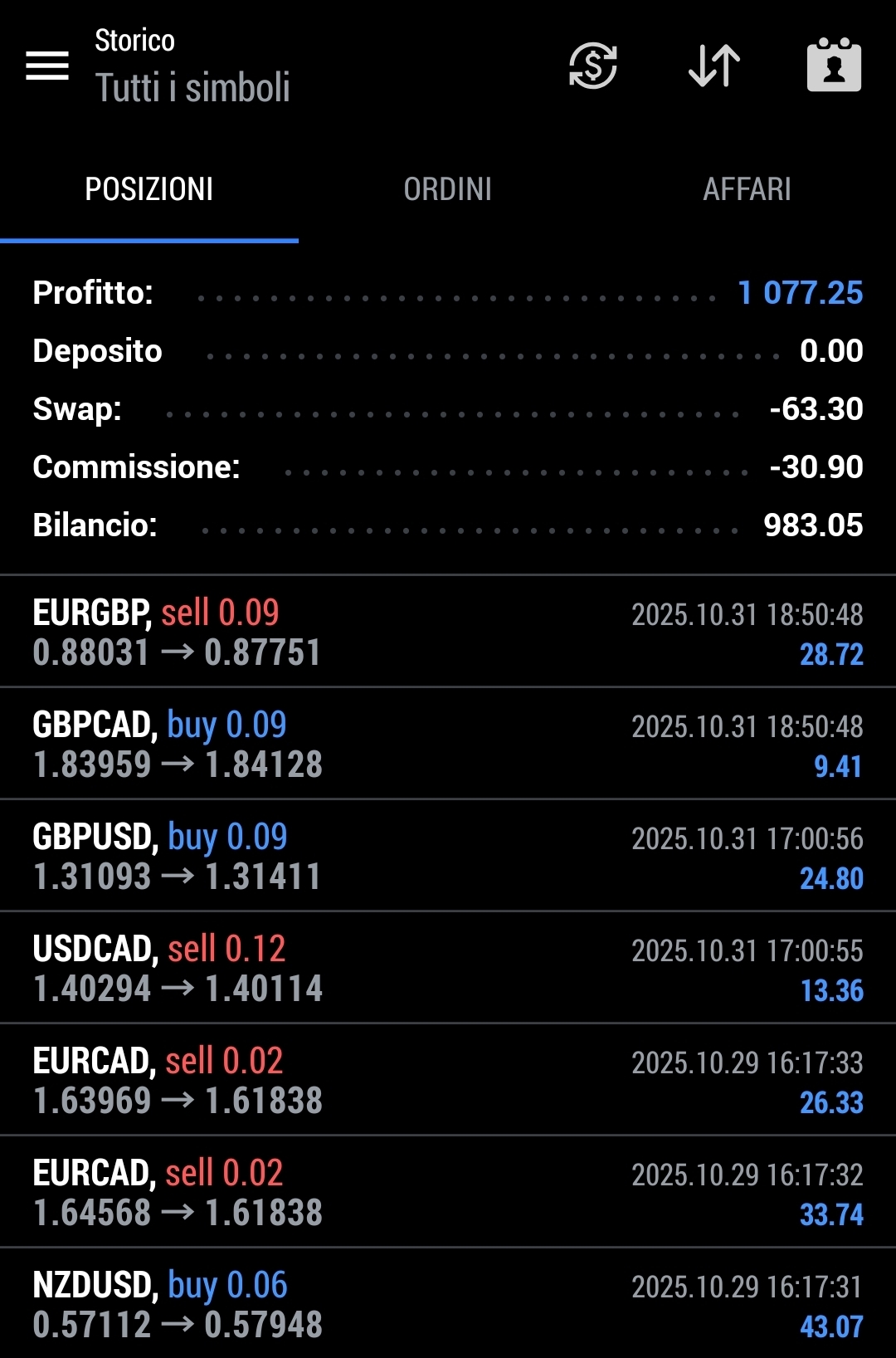Tap the USDCAD sell 0.12 entry
896x1358 pixels.
pos(448,967)
